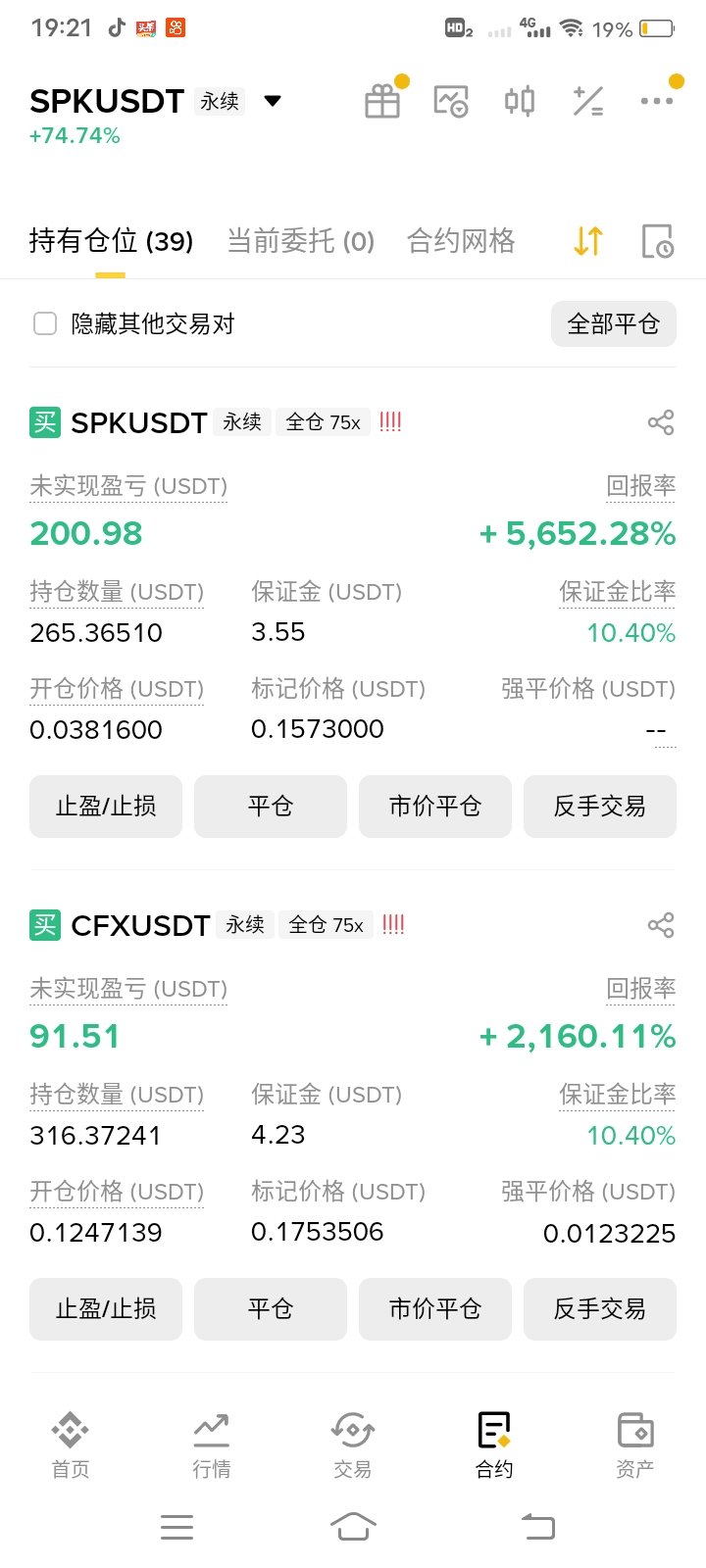
Task: Tap the position sort arrows icon
Action: (x=588, y=241)
